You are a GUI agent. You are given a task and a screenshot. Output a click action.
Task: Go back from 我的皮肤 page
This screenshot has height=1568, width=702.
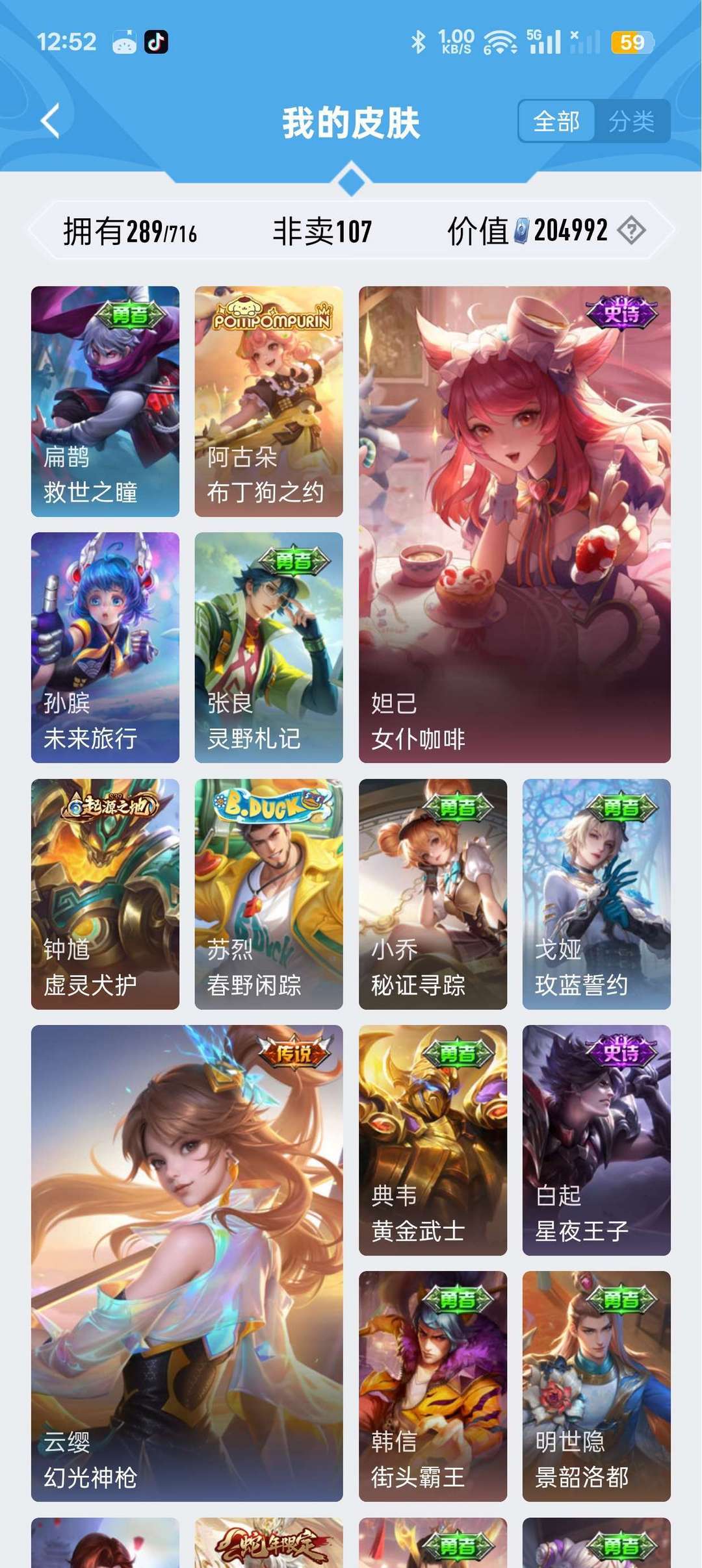pos(51,121)
